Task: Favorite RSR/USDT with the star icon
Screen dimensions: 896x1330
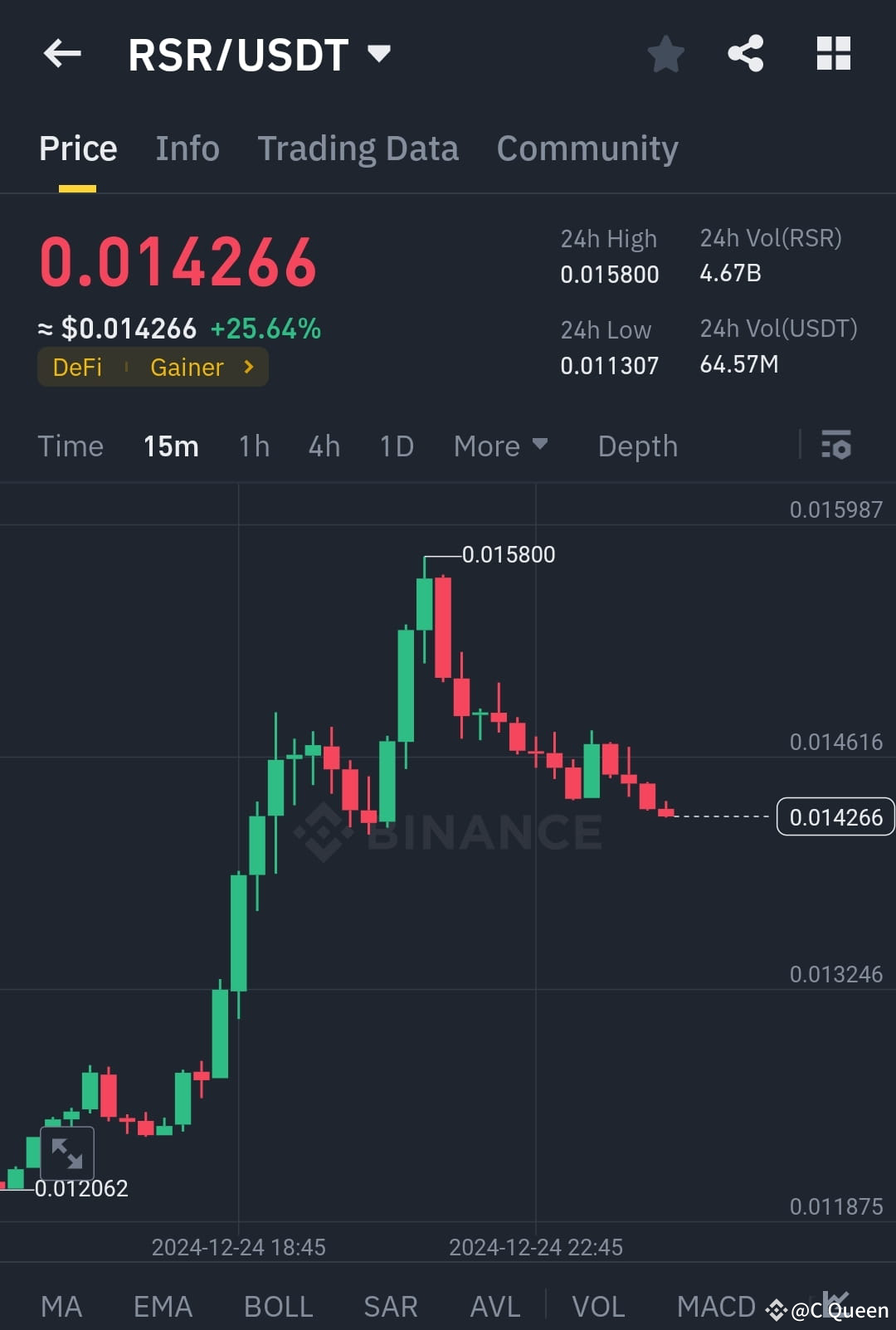Action: click(x=665, y=53)
